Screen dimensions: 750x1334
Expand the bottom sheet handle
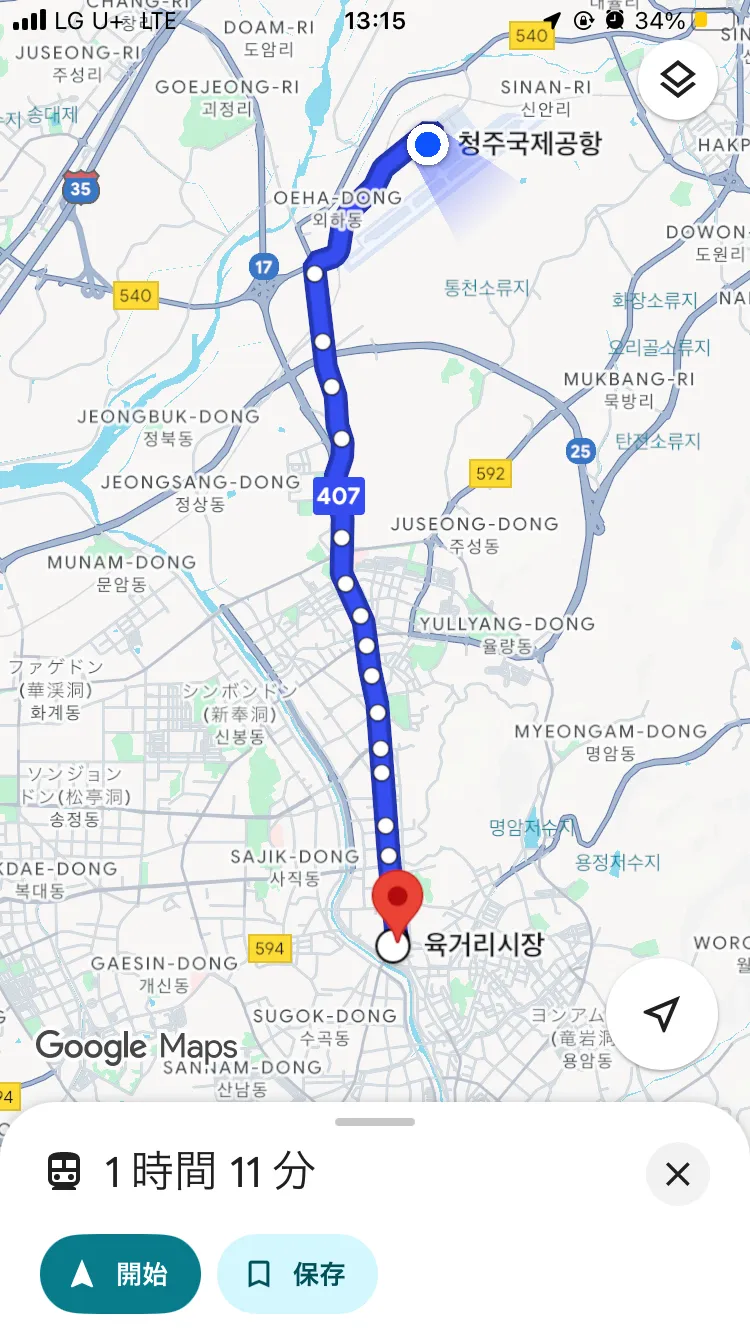(x=375, y=1122)
